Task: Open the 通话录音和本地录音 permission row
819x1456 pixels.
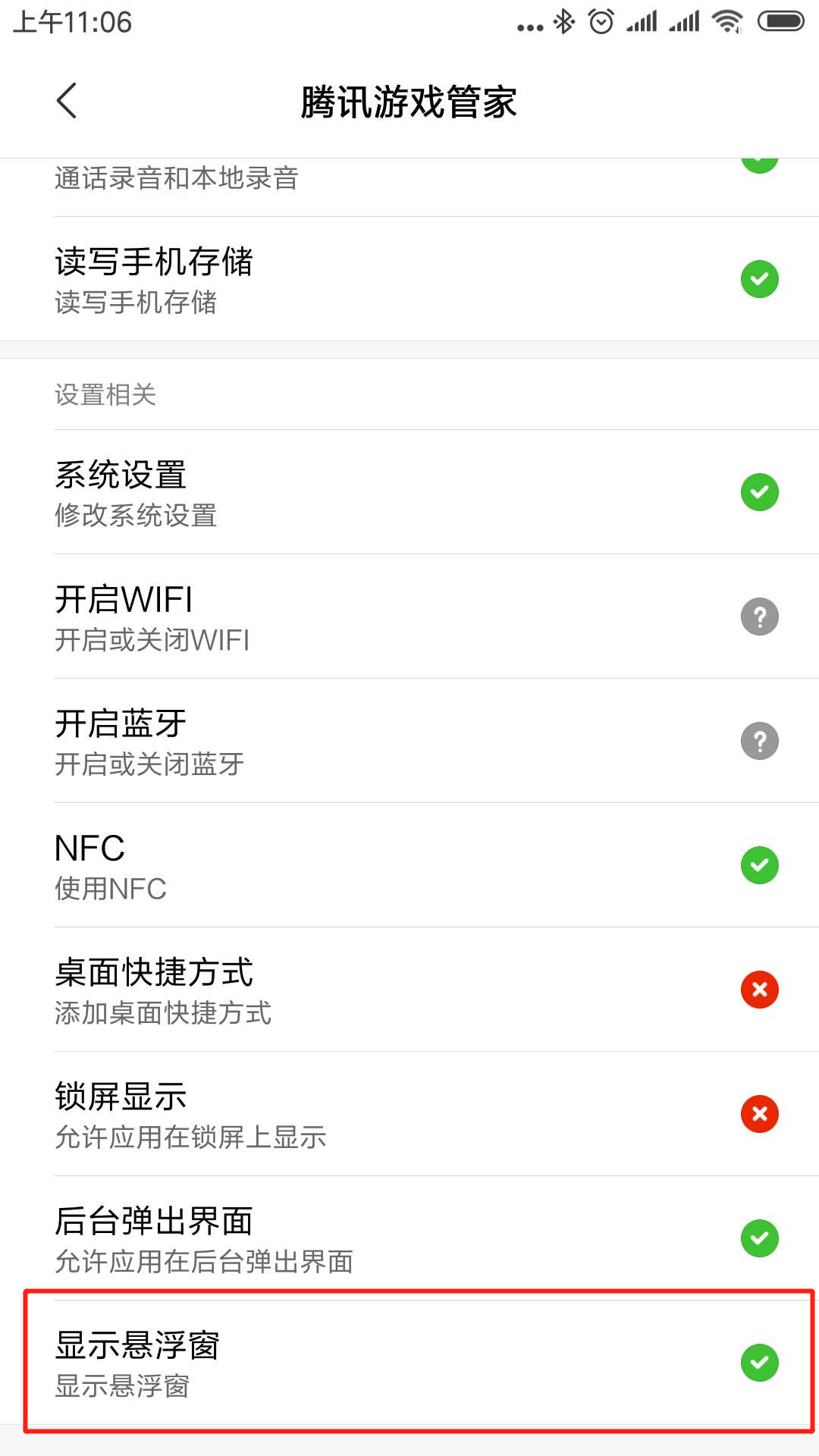Action: pos(409,187)
